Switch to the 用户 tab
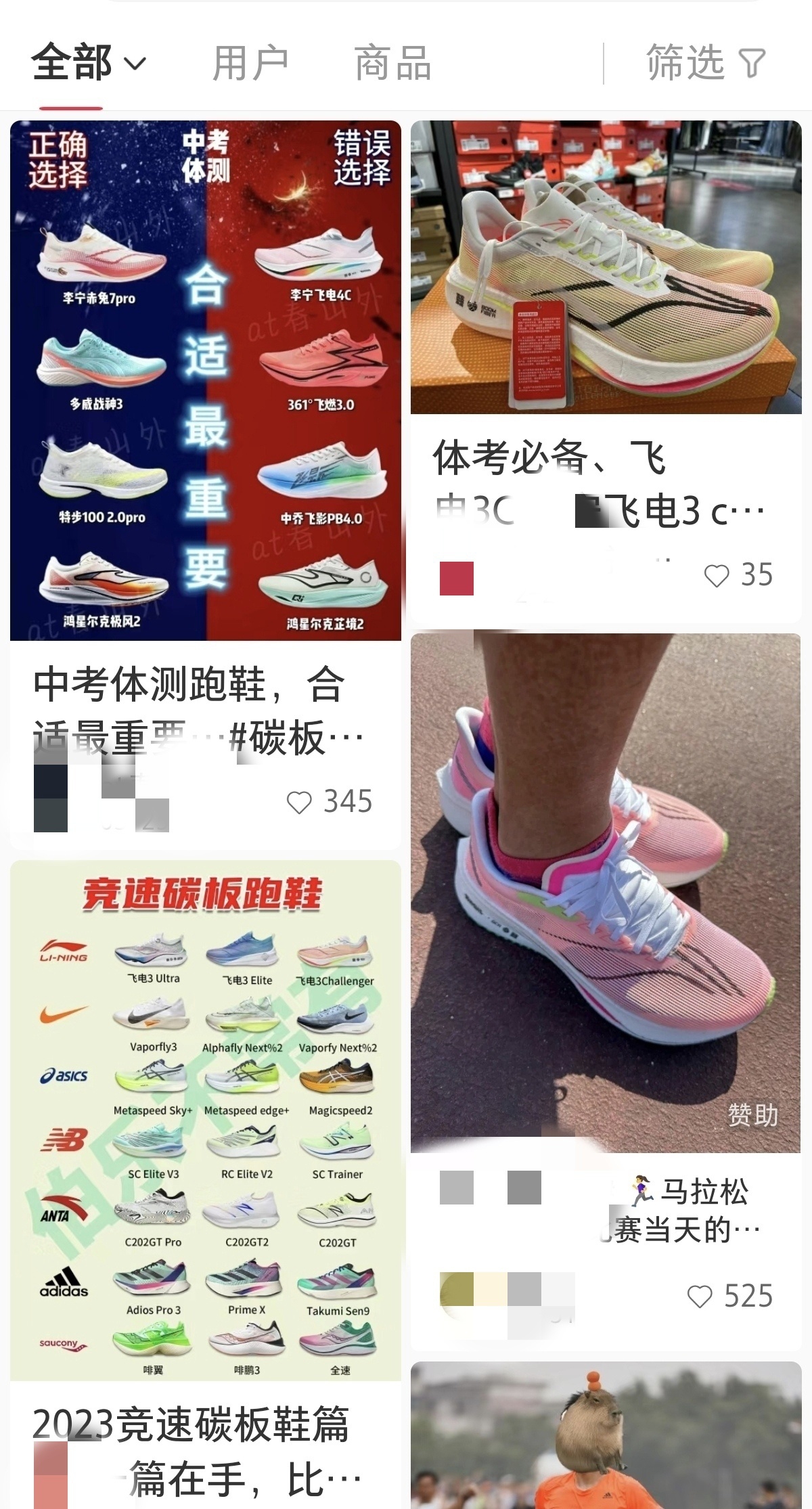 (250, 64)
